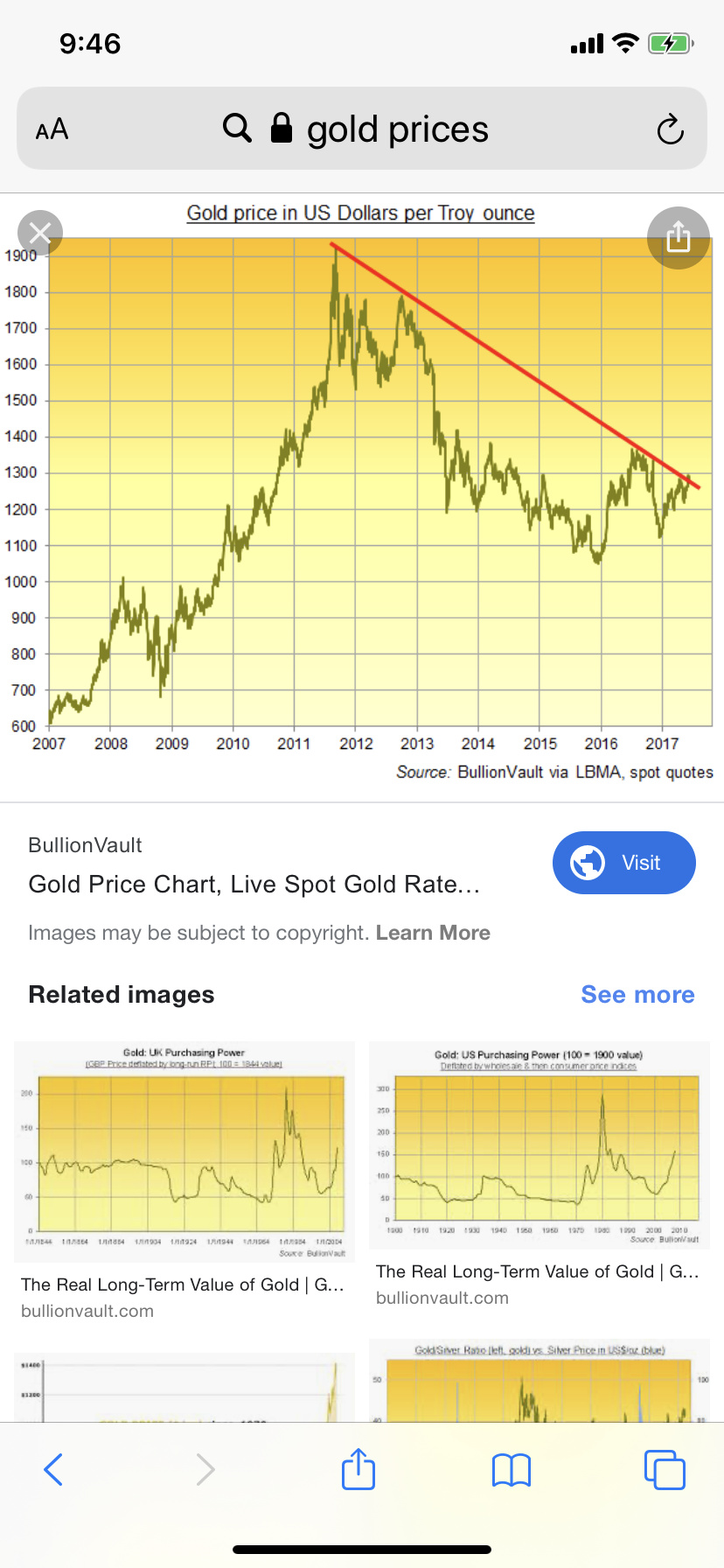The height and width of the screenshot is (1568, 724).
Task: Show all open Safari tabs
Action: click(x=665, y=1470)
